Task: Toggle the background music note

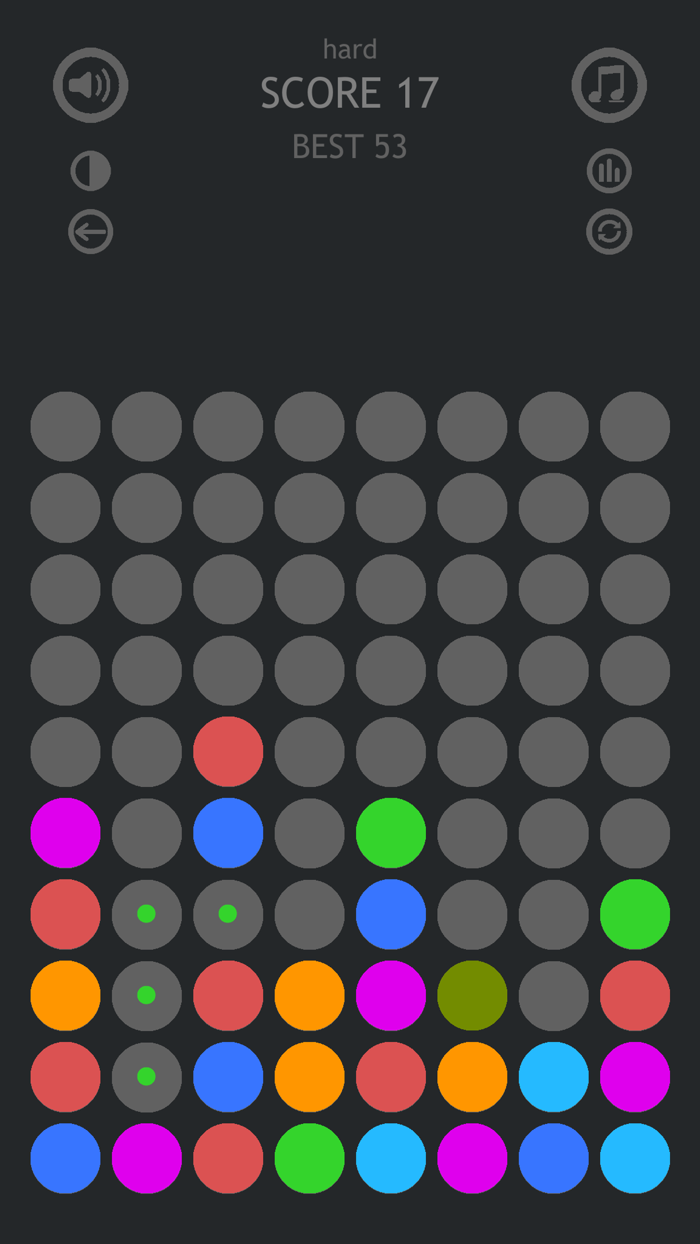Action: tap(609, 85)
